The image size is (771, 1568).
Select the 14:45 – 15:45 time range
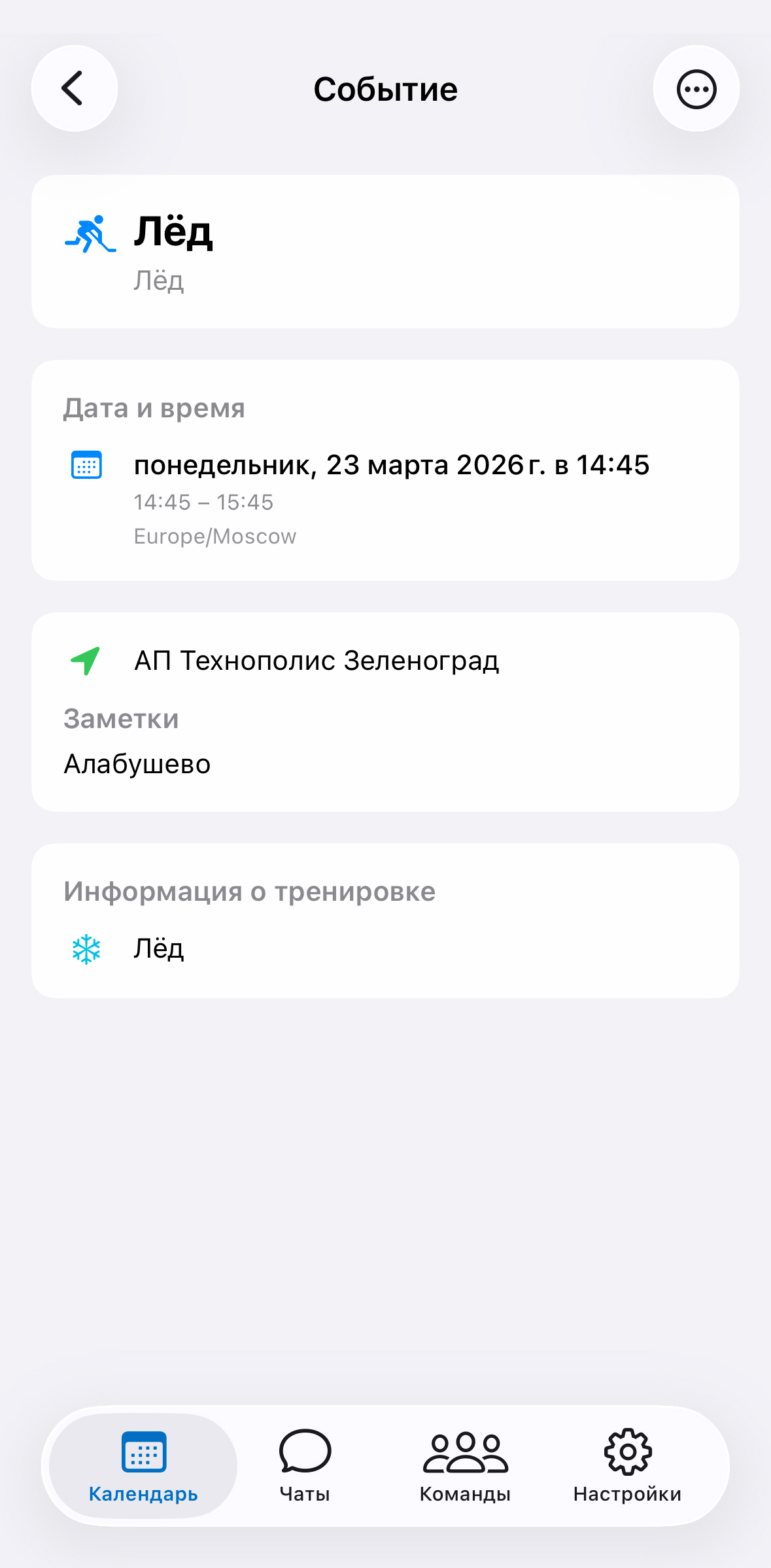point(203,502)
